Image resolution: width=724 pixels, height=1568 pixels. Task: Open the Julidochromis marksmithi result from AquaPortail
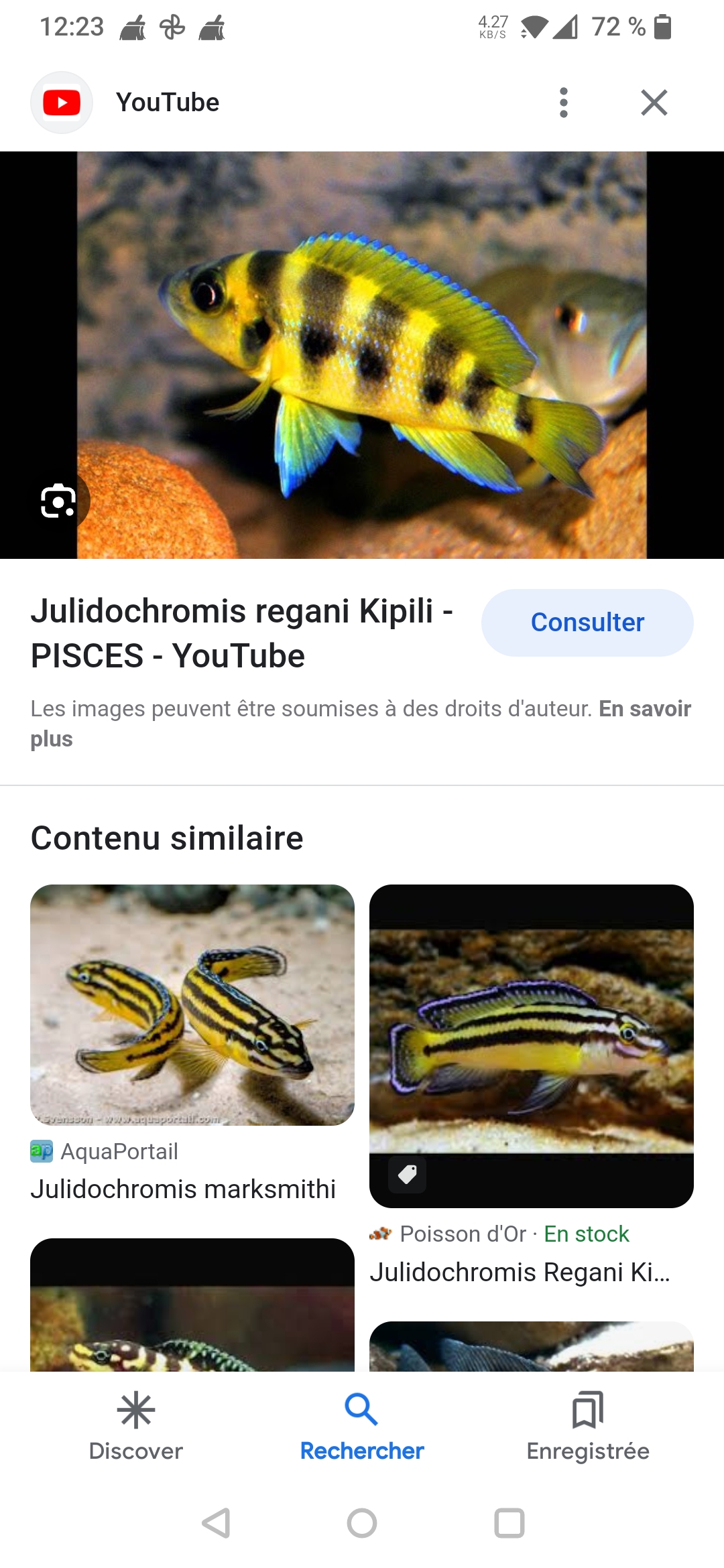[x=192, y=1005]
